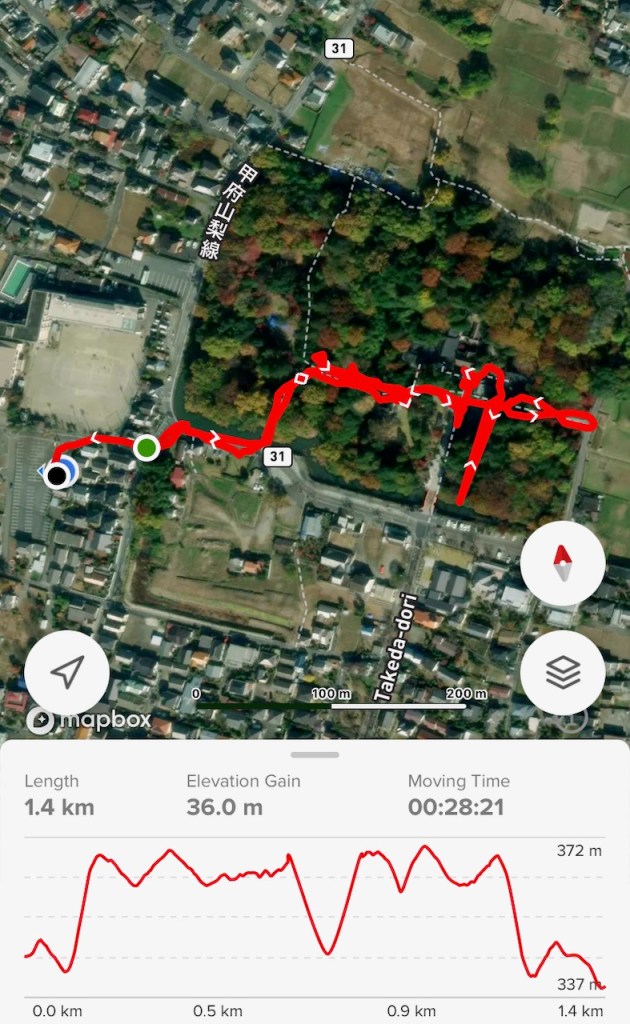Tap the bottom sheet drag handle

(x=315, y=755)
